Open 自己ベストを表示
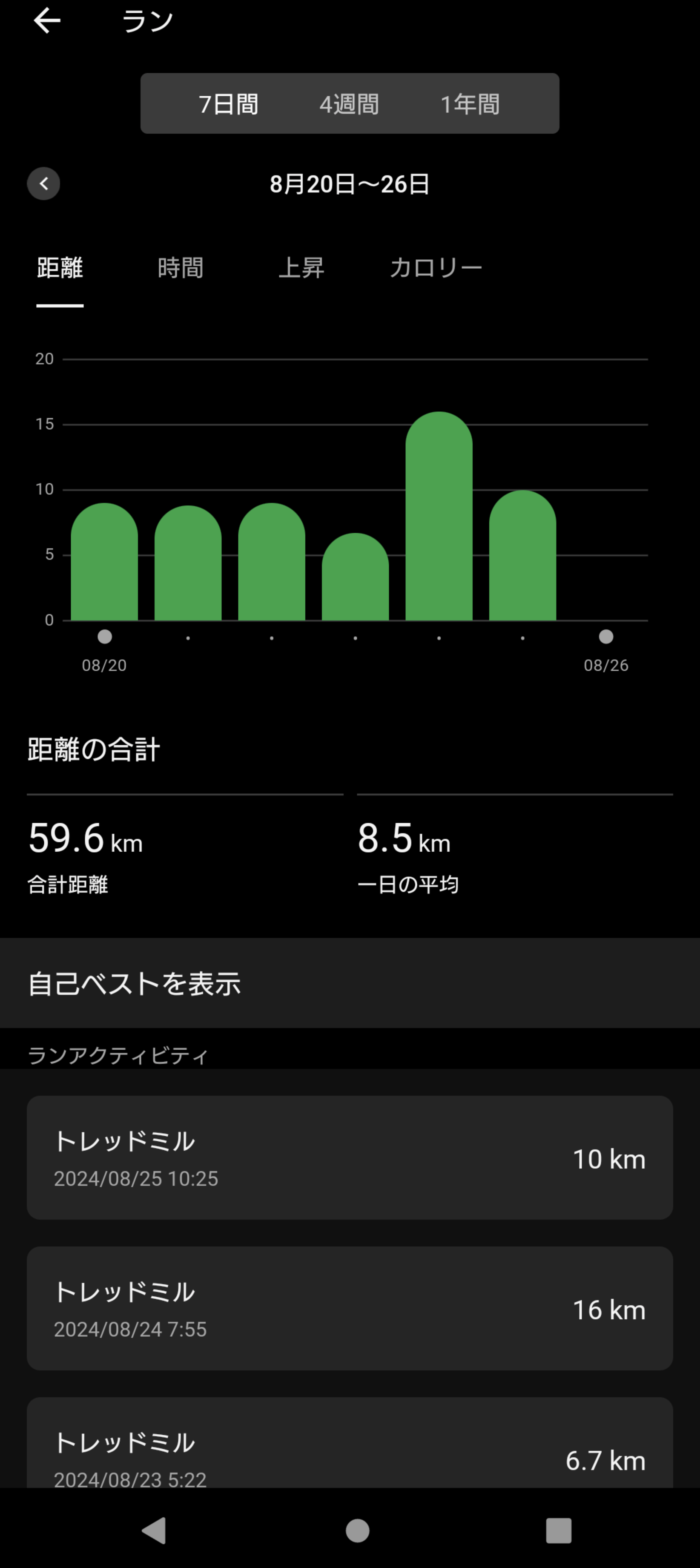 tap(350, 984)
